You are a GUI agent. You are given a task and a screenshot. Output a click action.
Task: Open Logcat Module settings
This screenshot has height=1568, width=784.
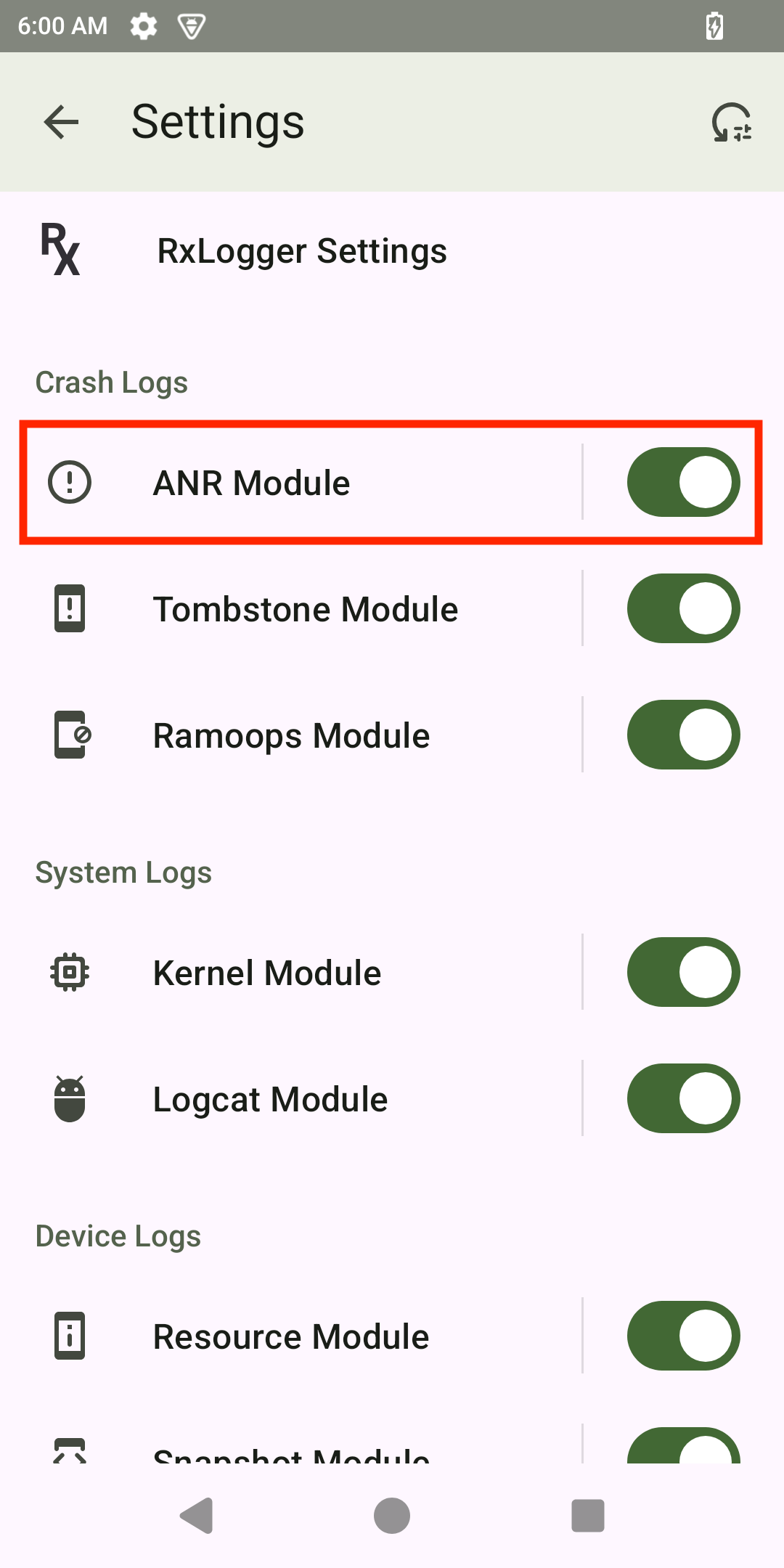[270, 1099]
